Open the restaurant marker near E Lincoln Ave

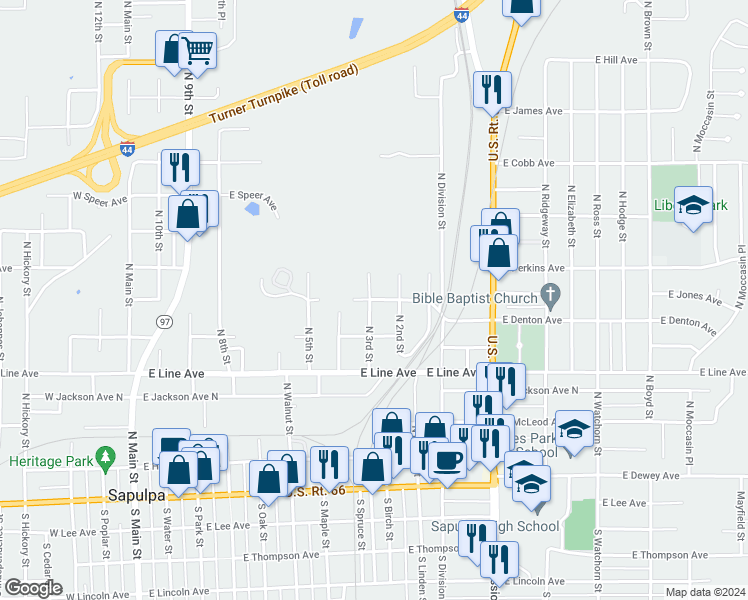pos(500,560)
